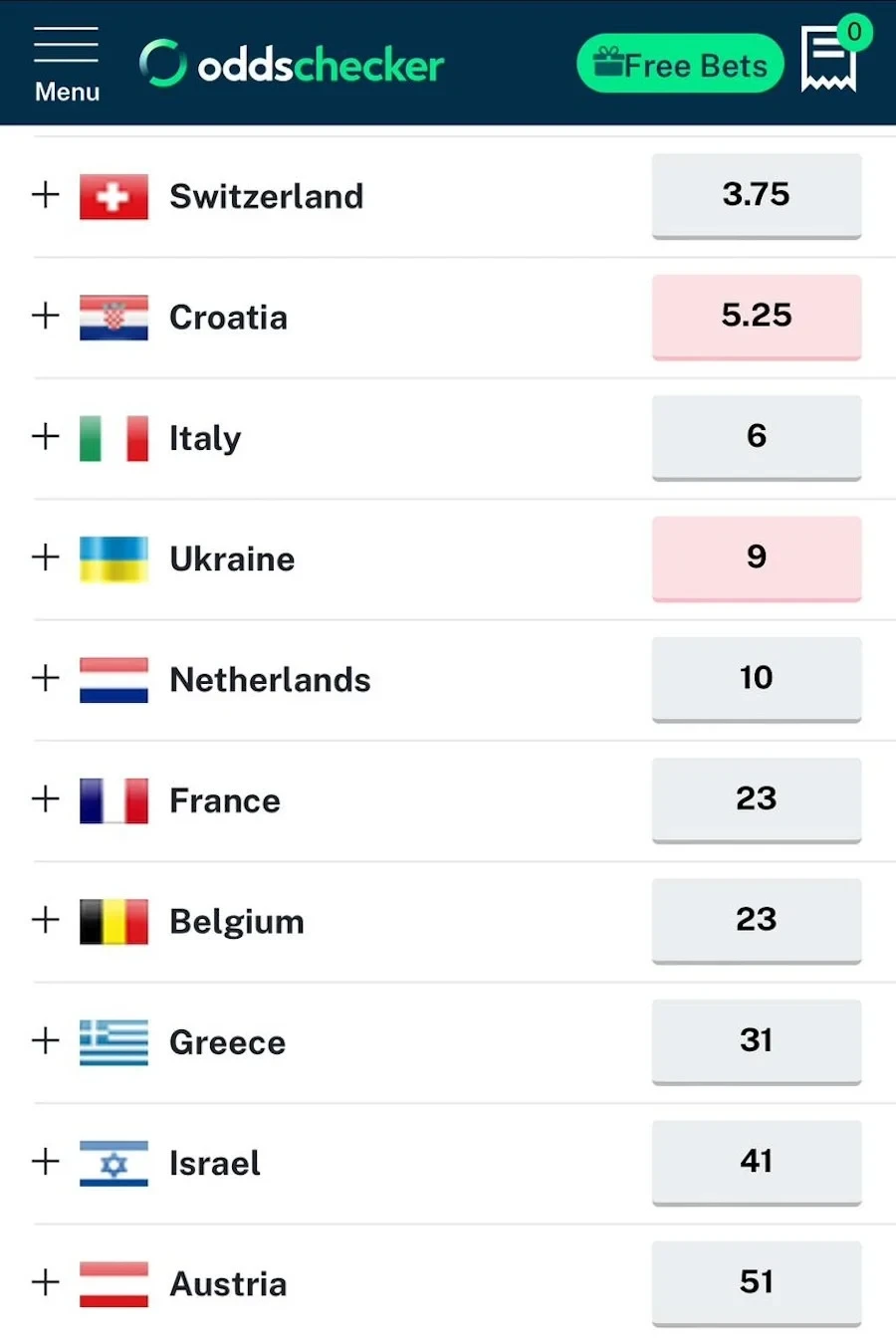This screenshot has height=1343, width=896.
Task: Click the Ukraine flag icon
Action: [x=112, y=560]
